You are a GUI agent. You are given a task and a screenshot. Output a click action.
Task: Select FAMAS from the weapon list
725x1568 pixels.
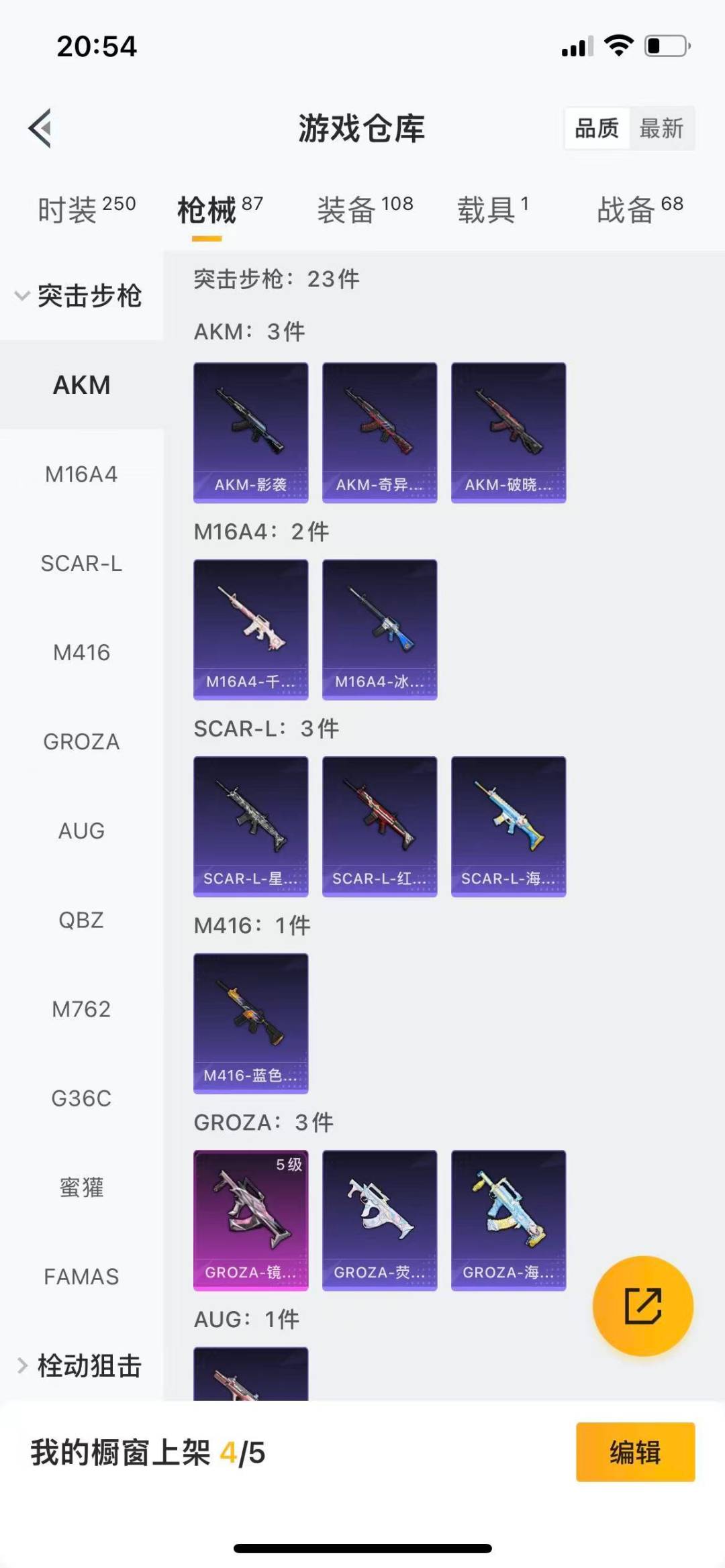coord(81,1276)
